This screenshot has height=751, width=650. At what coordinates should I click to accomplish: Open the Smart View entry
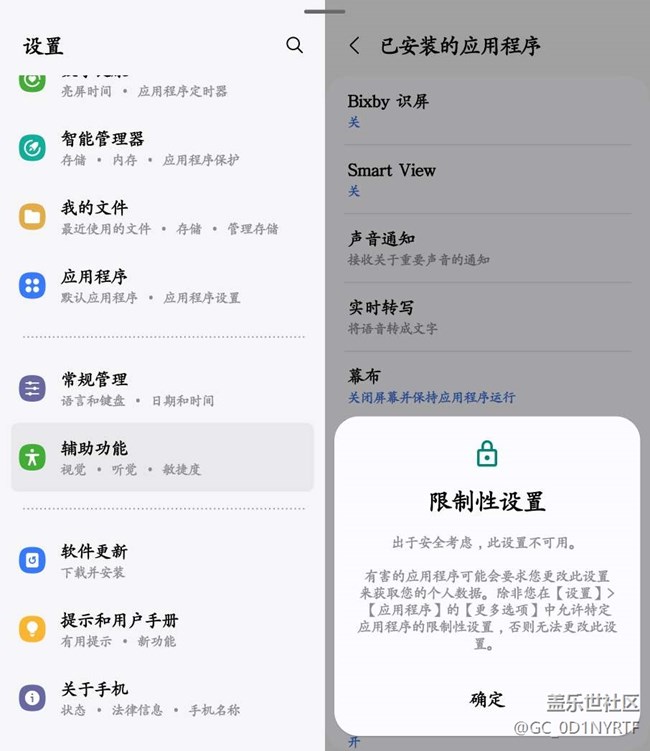click(x=486, y=179)
